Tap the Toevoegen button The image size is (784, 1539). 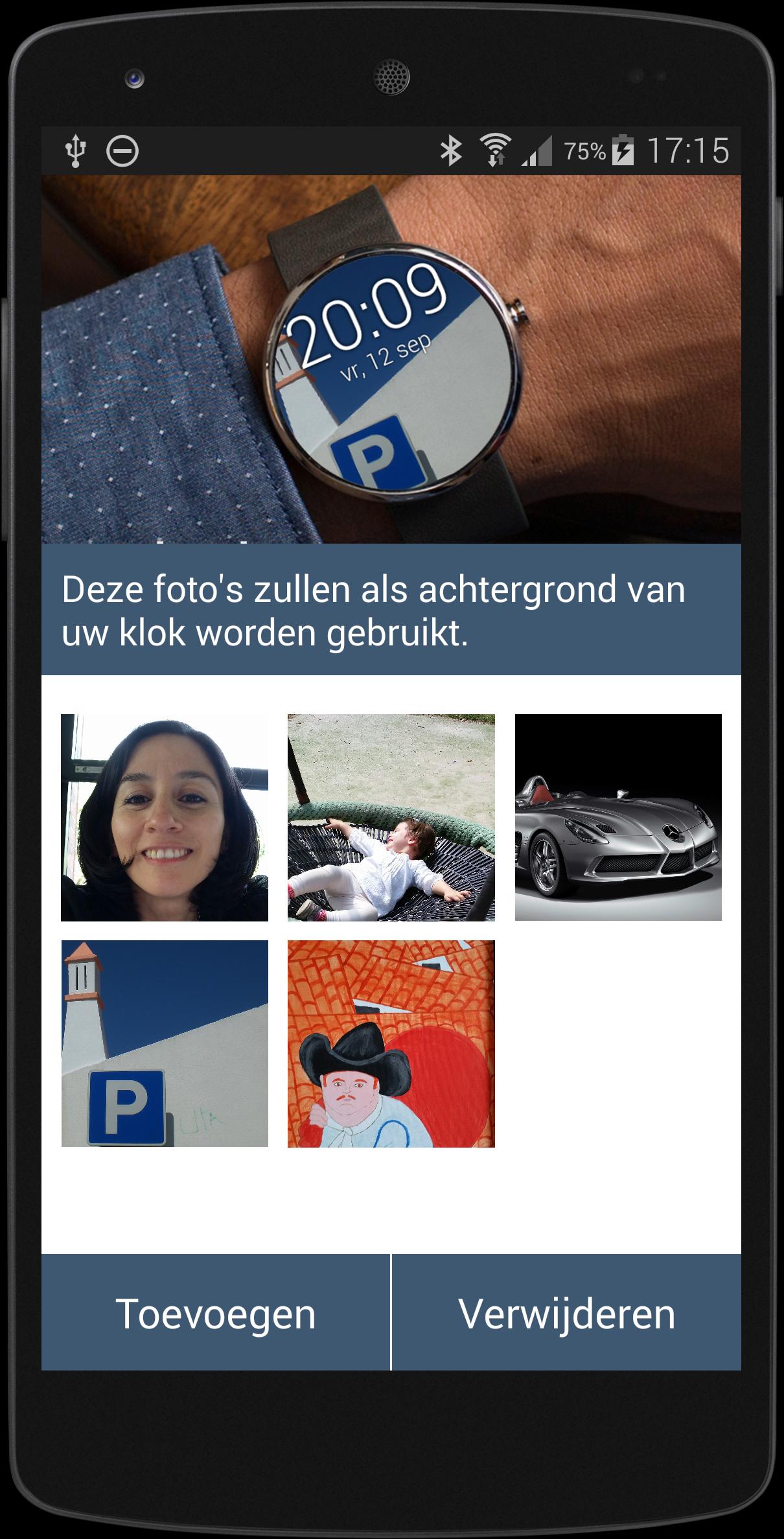coord(215,1312)
